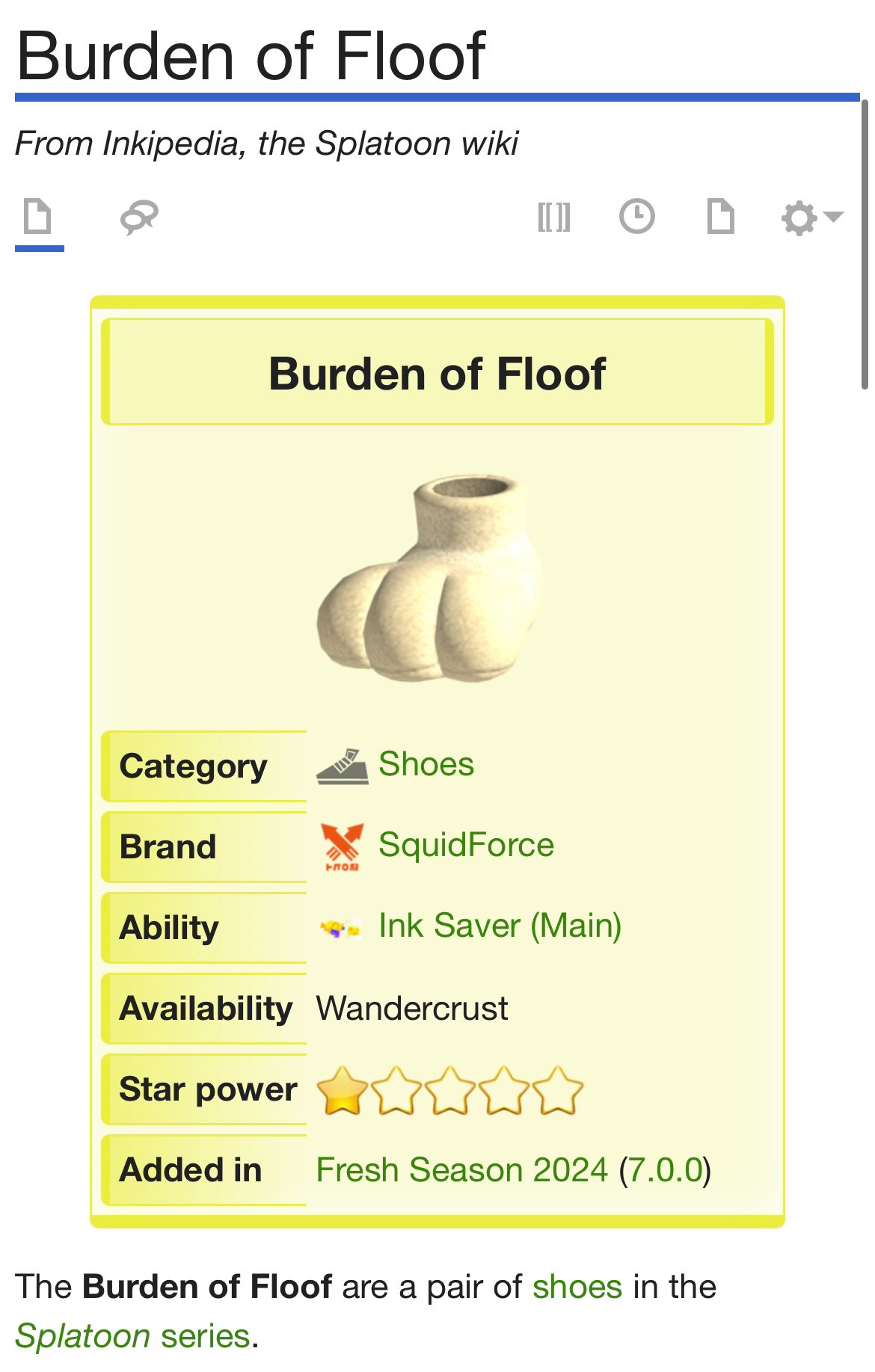This screenshot has height=1372, width=875.
Task: Open the Splatoon series link
Action: click(x=132, y=1336)
